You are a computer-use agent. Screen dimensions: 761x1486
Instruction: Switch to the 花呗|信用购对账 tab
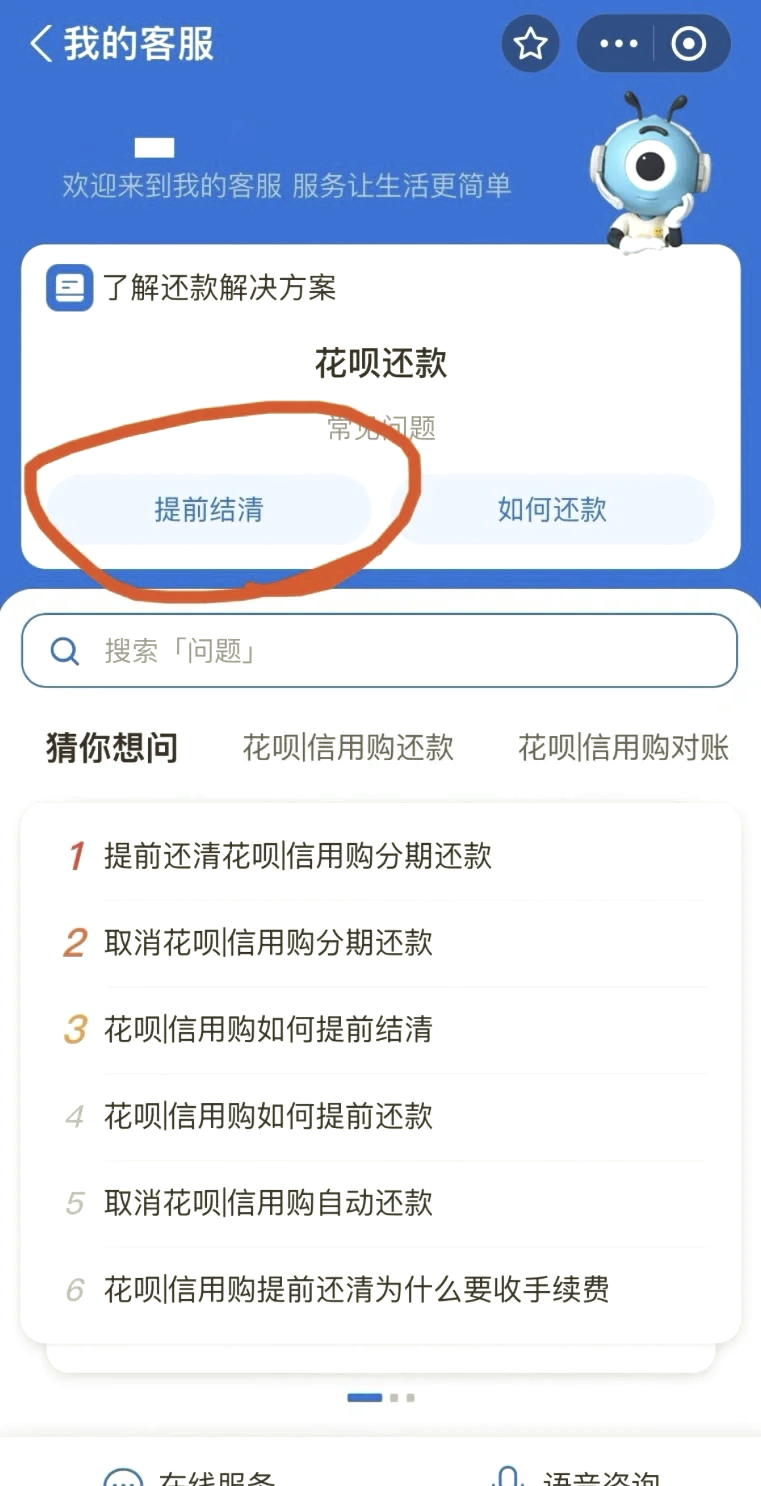pos(623,748)
